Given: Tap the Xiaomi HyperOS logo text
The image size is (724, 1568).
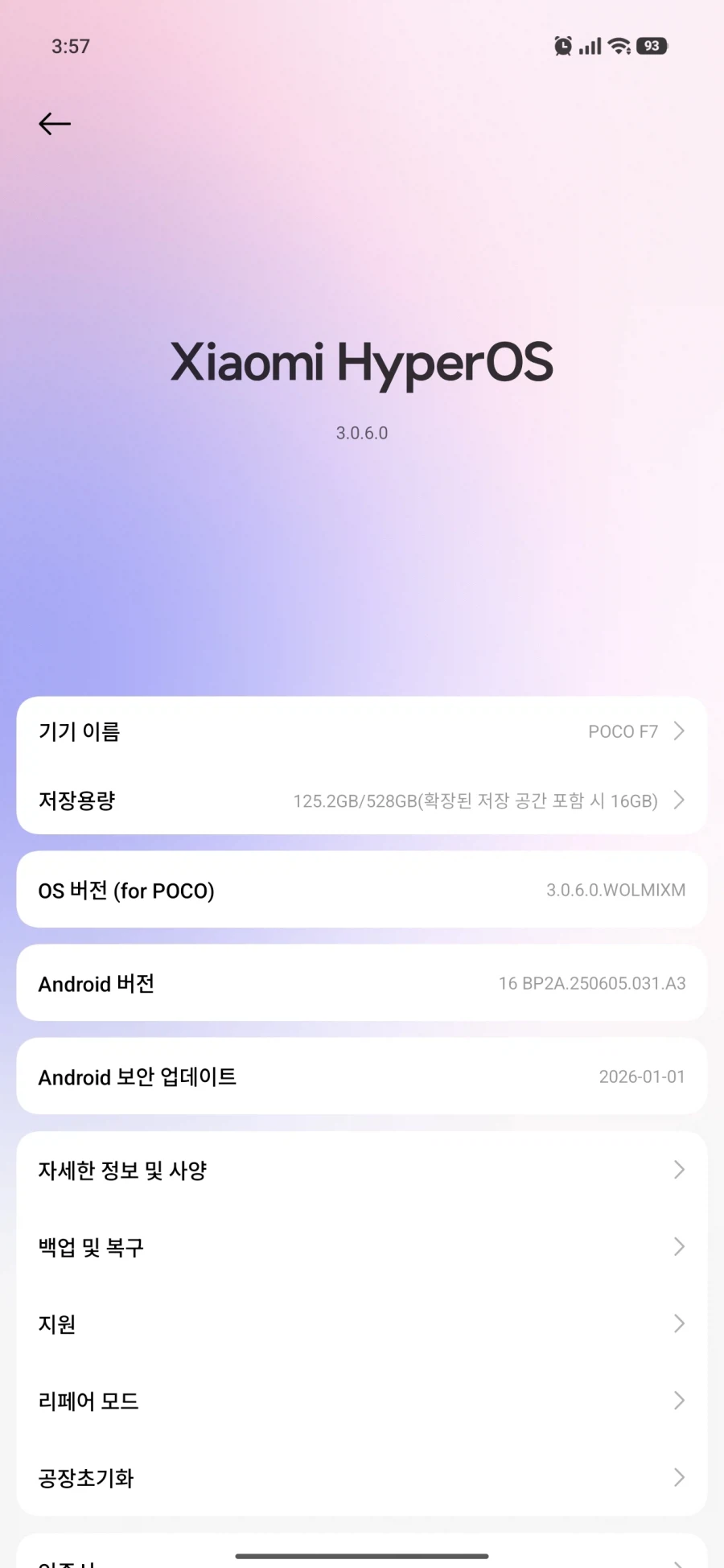Looking at the screenshot, I should pos(362,362).
